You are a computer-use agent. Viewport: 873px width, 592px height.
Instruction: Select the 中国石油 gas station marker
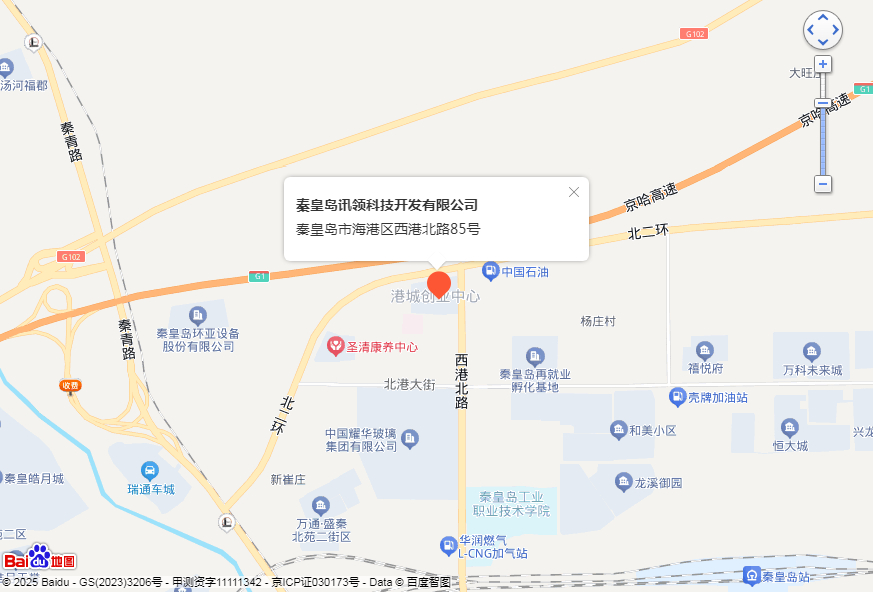491,270
